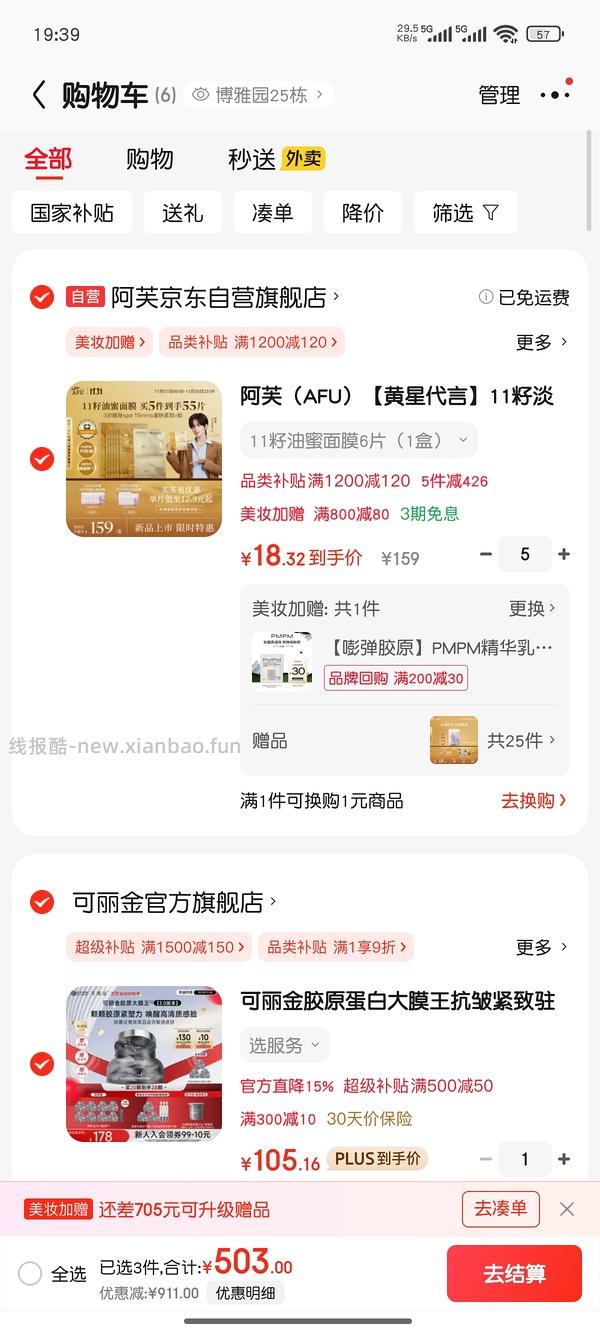Select the 国家补贴 filter chip
600x1335 pixels.
(x=72, y=213)
